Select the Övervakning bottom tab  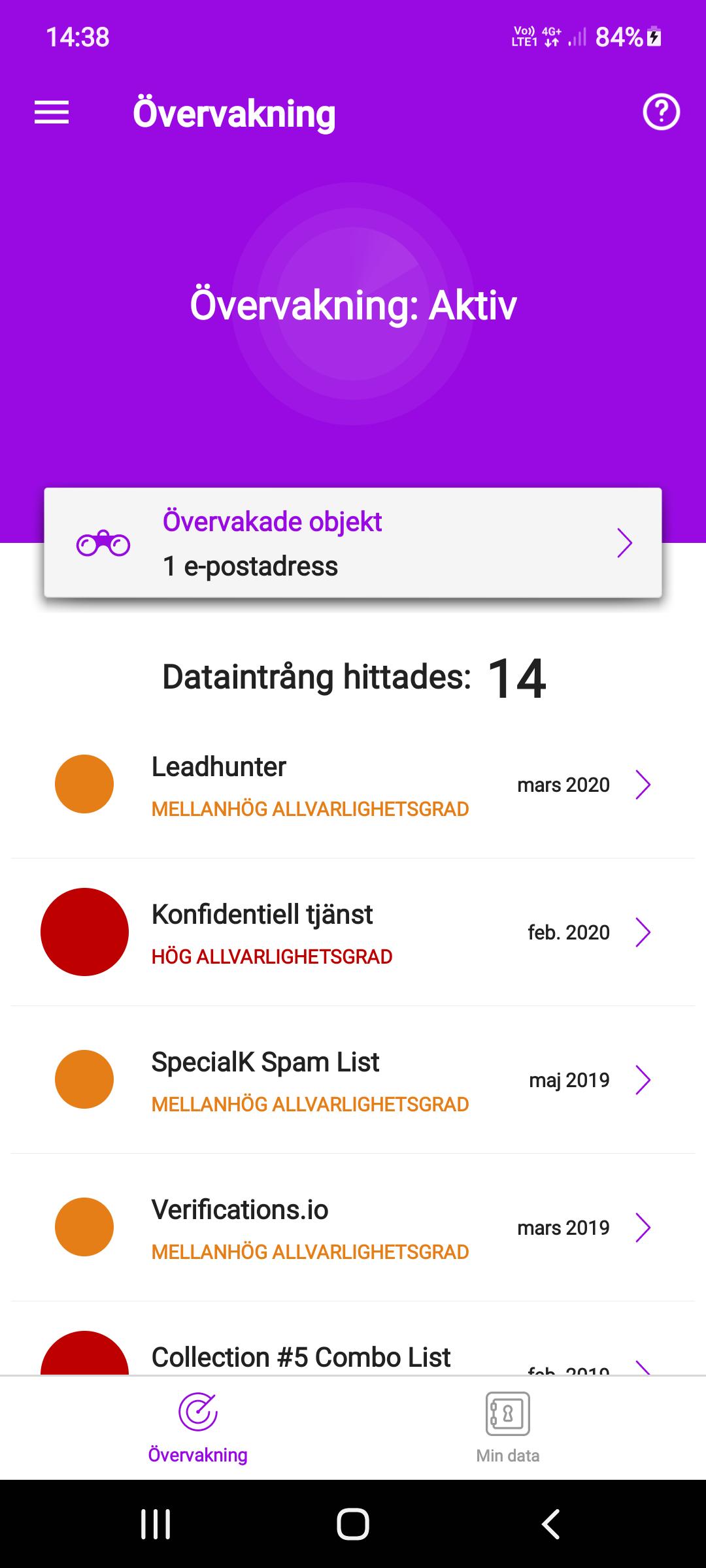point(198,1427)
